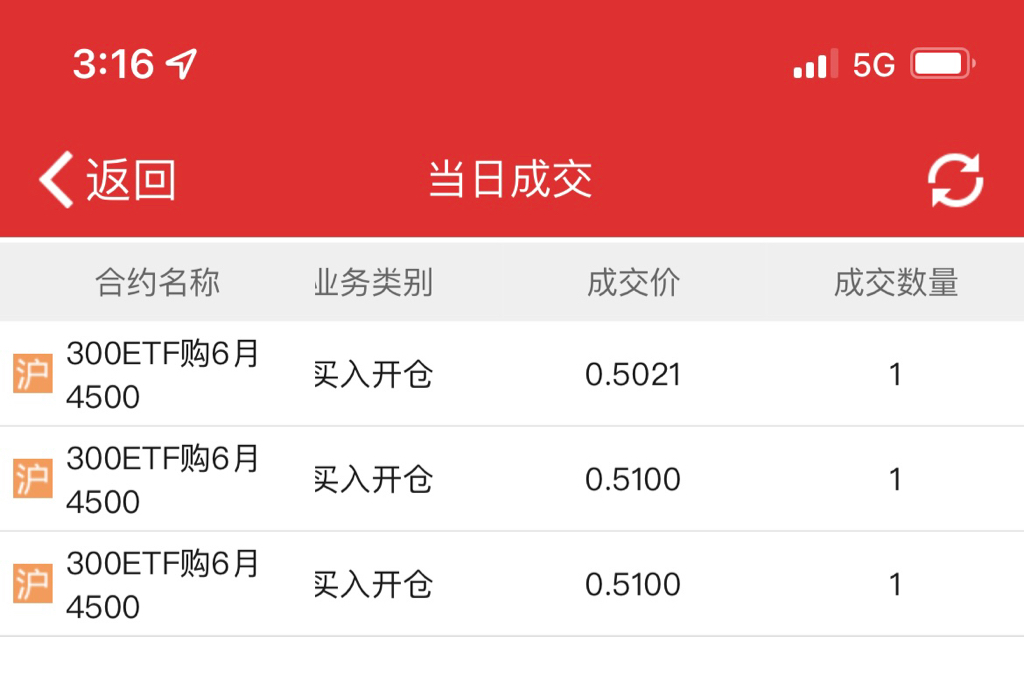Image resolution: width=1024 pixels, height=676 pixels.
Task: Go back using the 返回 button
Action: pos(108,180)
